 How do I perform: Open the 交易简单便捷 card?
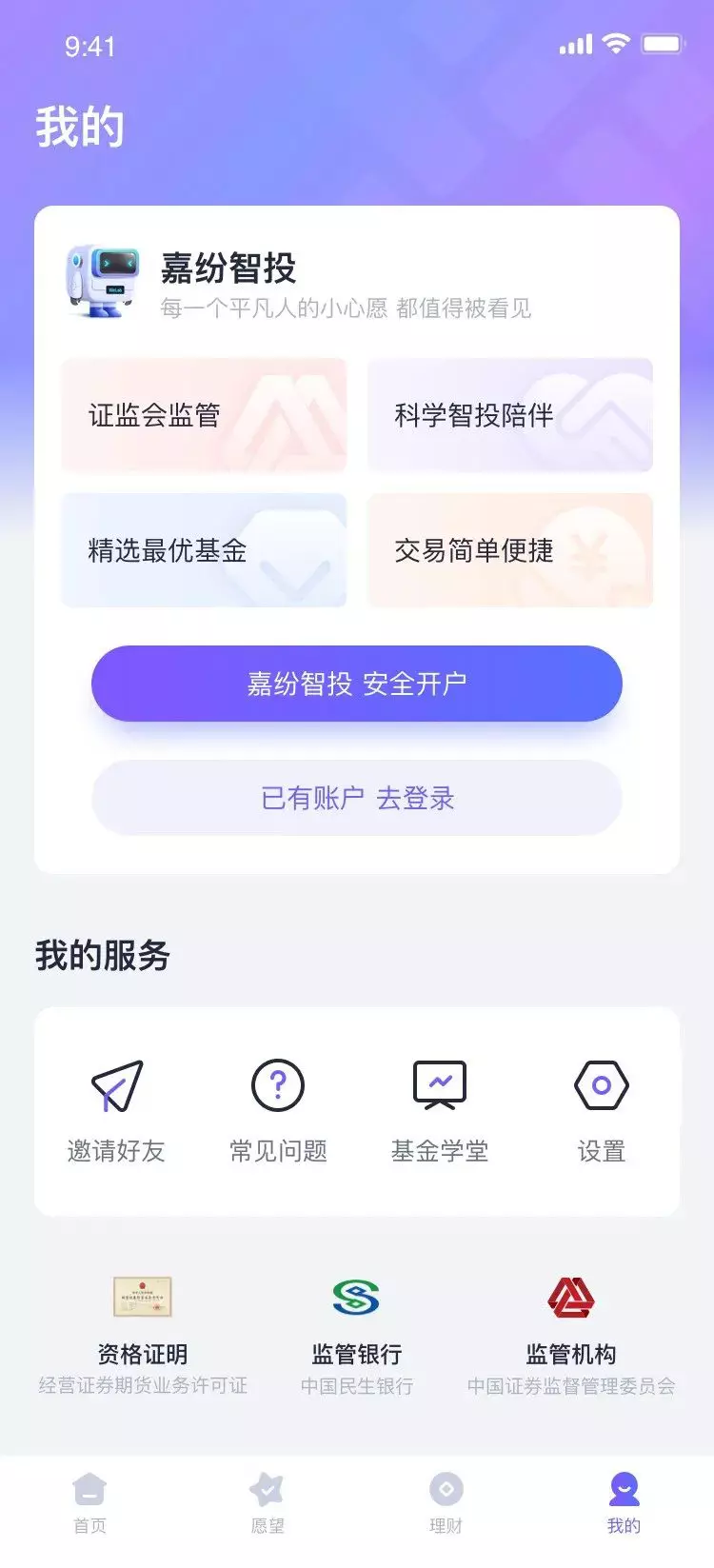(x=510, y=550)
